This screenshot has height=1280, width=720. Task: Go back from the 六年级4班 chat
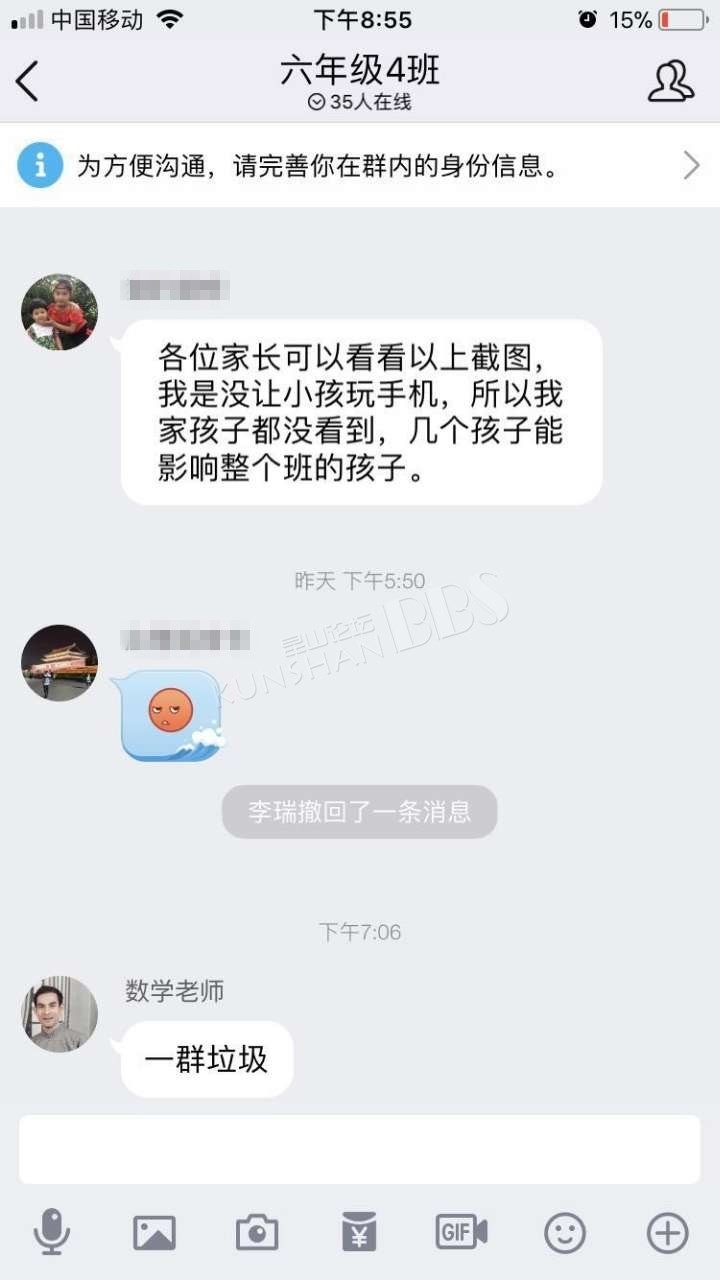tap(28, 81)
